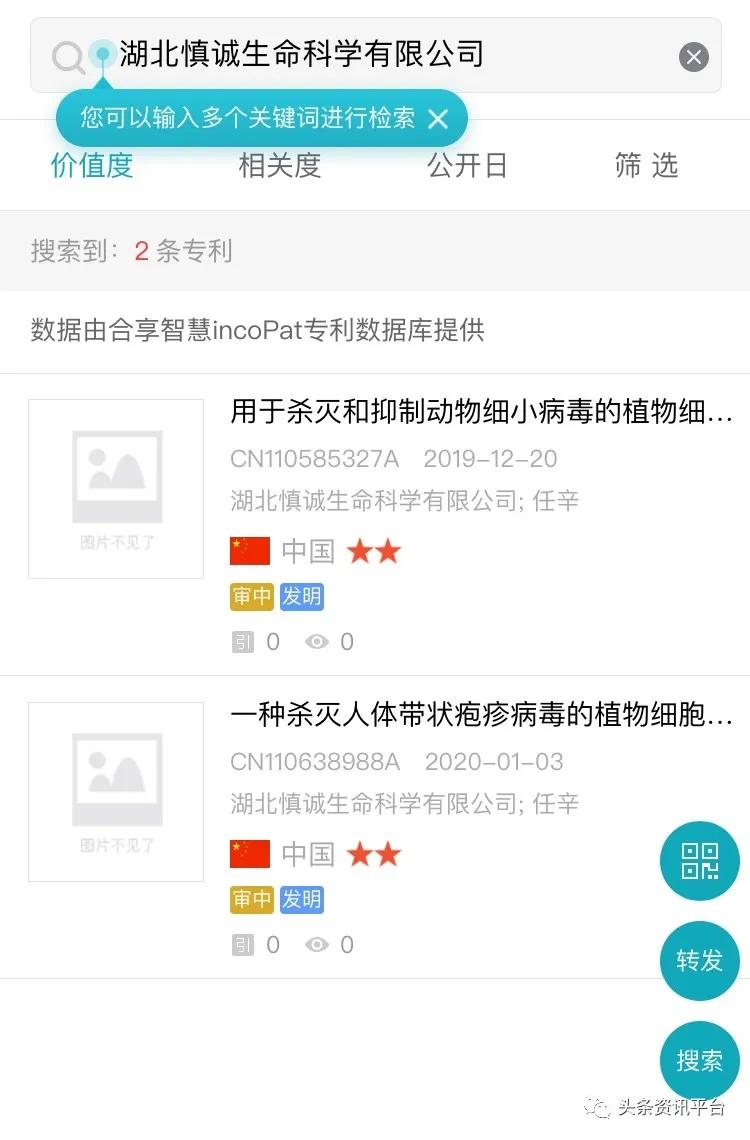
Task: Toggle the 发明 badge on second patent
Action: tap(301, 899)
